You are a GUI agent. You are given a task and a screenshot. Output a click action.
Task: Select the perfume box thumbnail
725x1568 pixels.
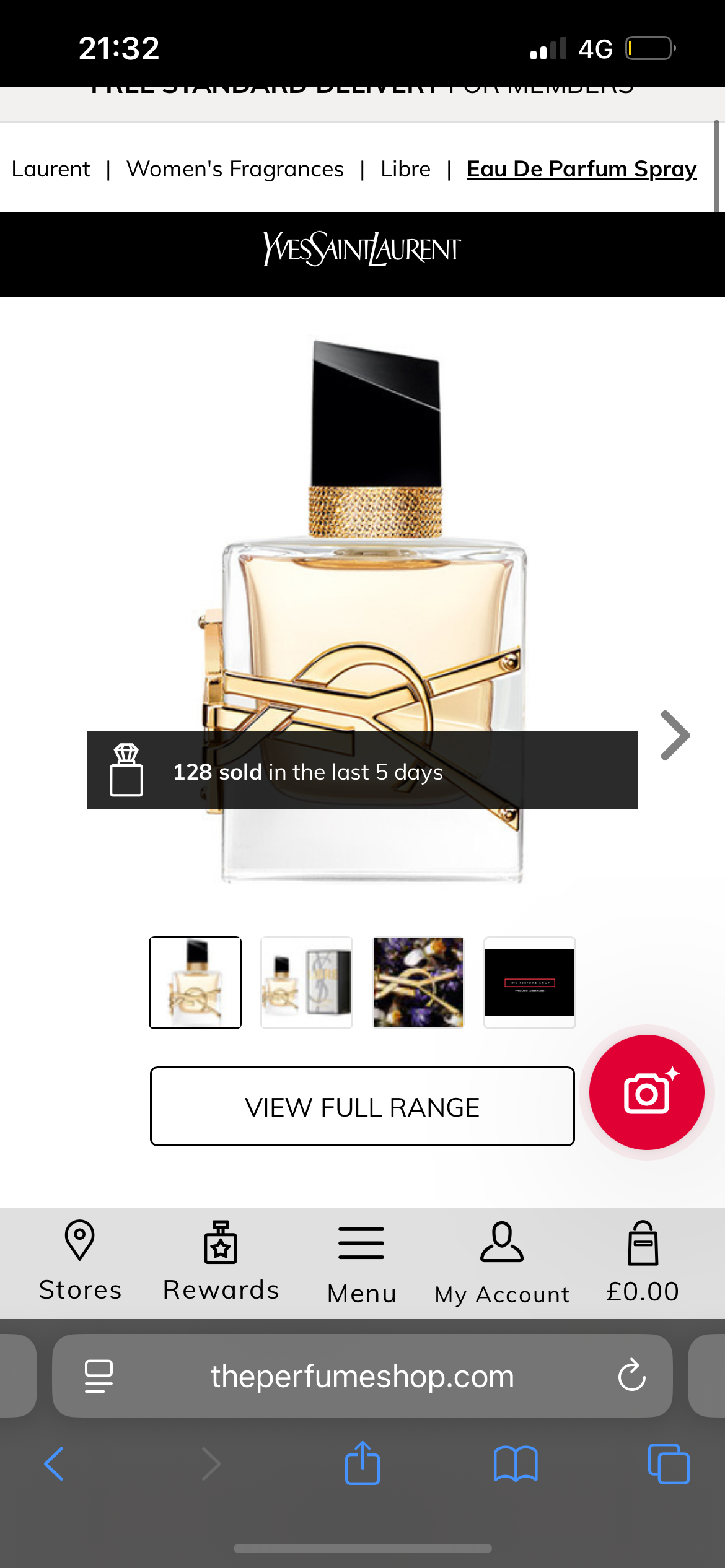306,983
